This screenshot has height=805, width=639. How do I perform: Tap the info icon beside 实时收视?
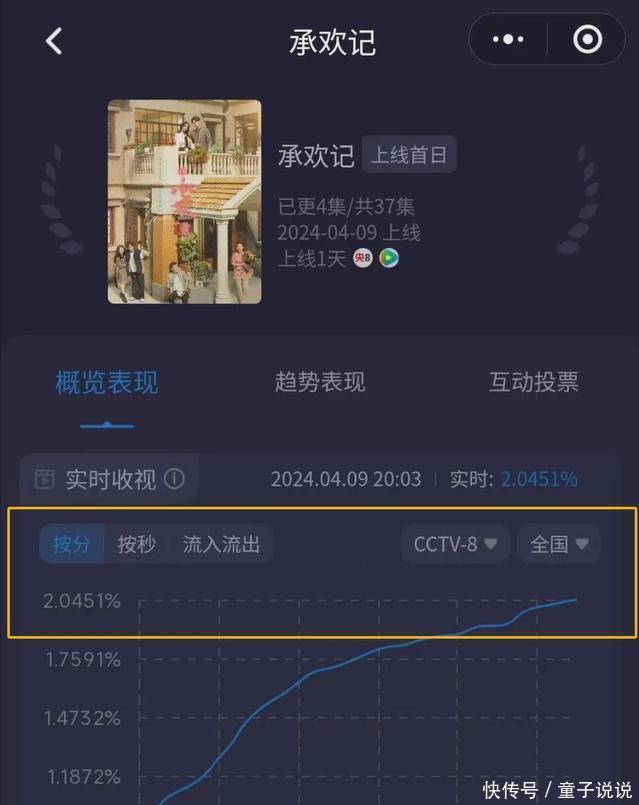[174, 479]
